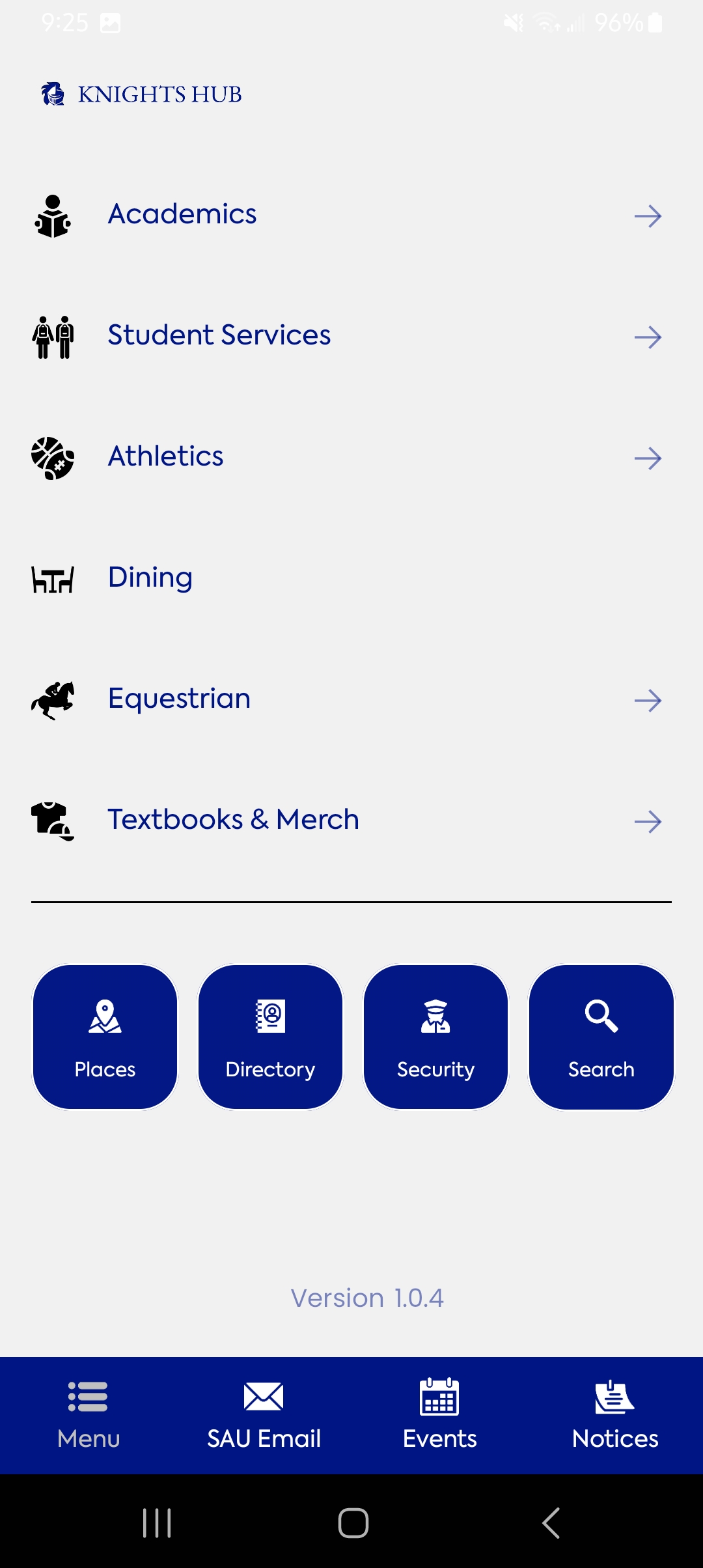Tap the system back button
This screenshot has height=1568, width=703.
coord(551,1523)
